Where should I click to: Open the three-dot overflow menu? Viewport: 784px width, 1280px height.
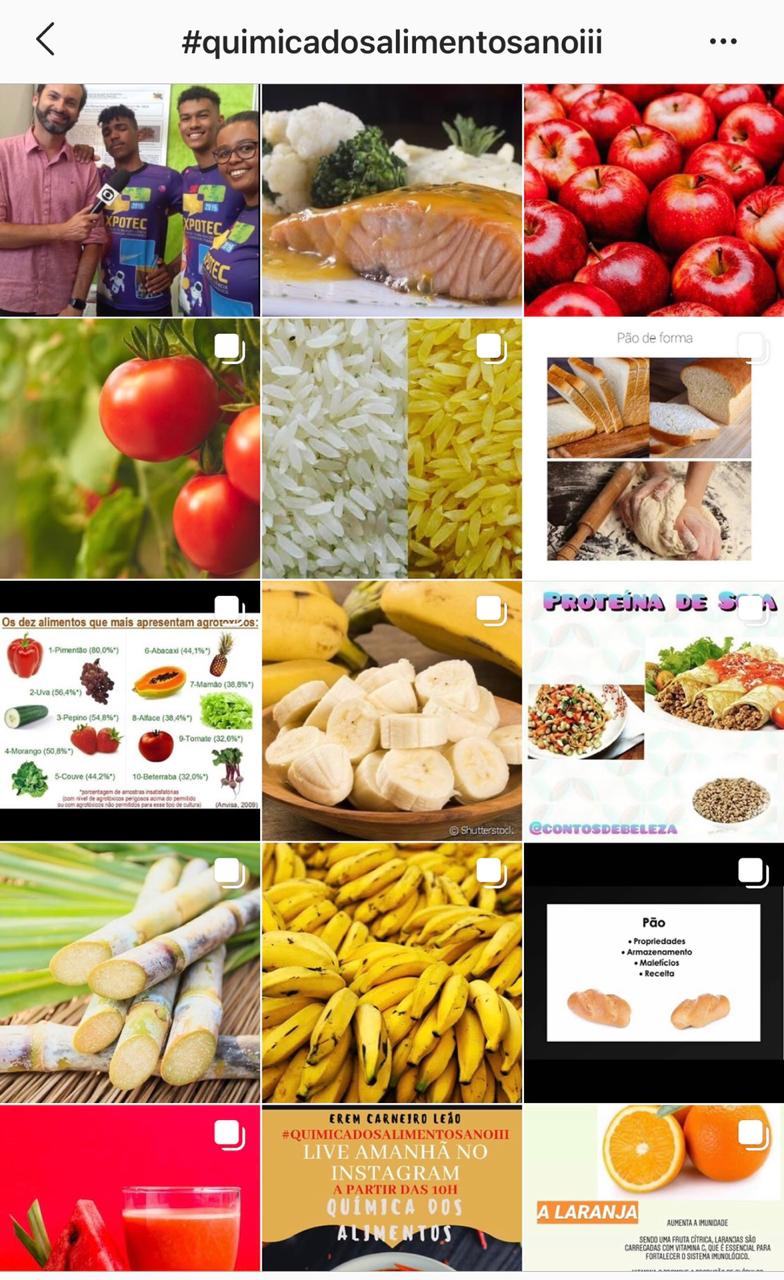tap(722, 41)
